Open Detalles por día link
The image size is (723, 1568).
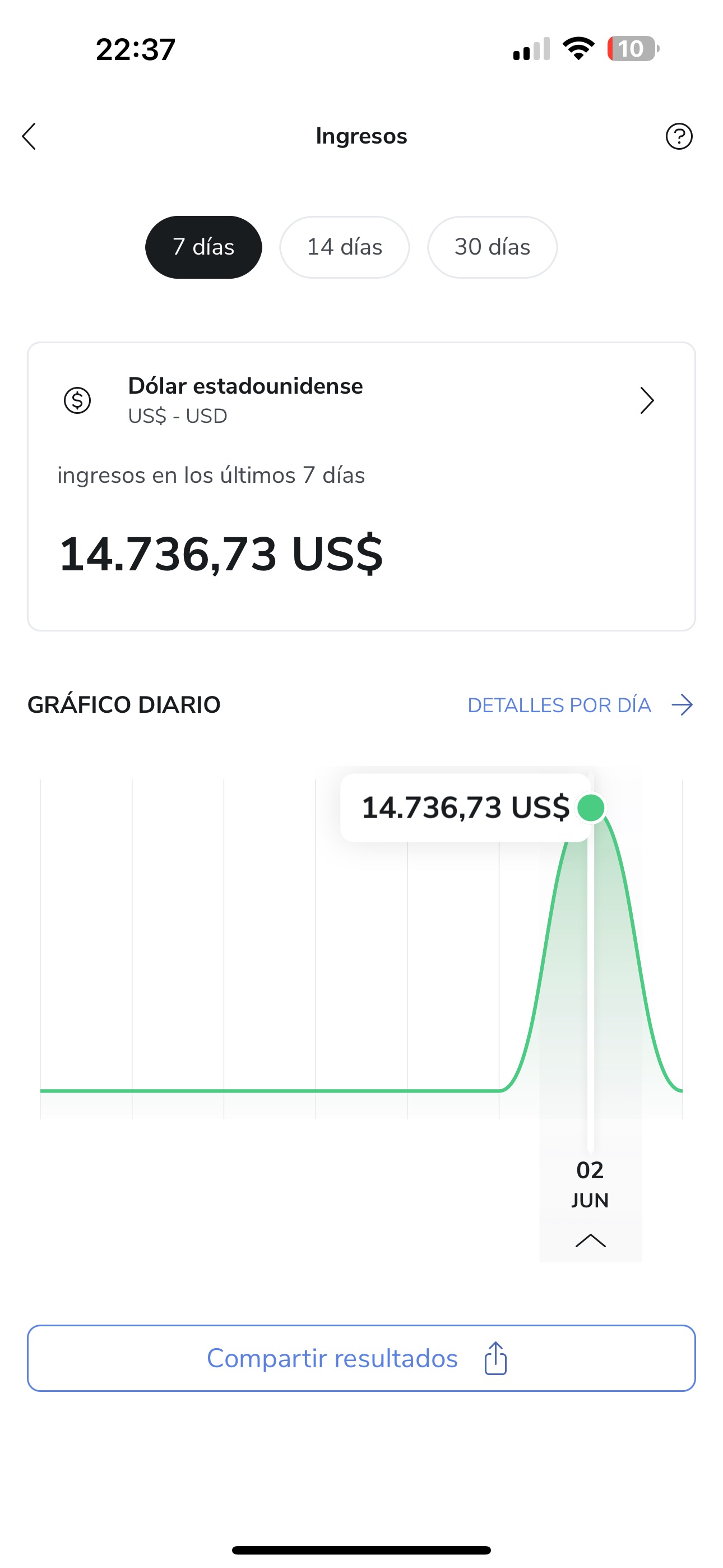[x=580, y=705]
